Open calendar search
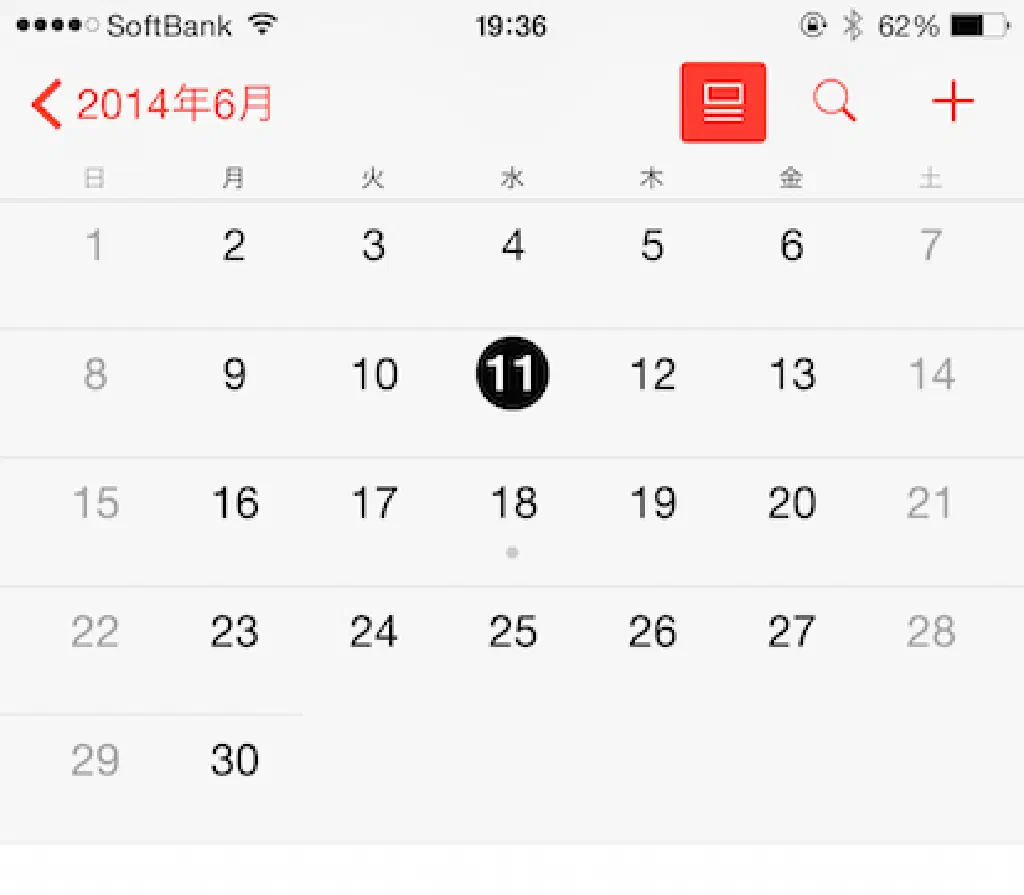 (834, 102)
